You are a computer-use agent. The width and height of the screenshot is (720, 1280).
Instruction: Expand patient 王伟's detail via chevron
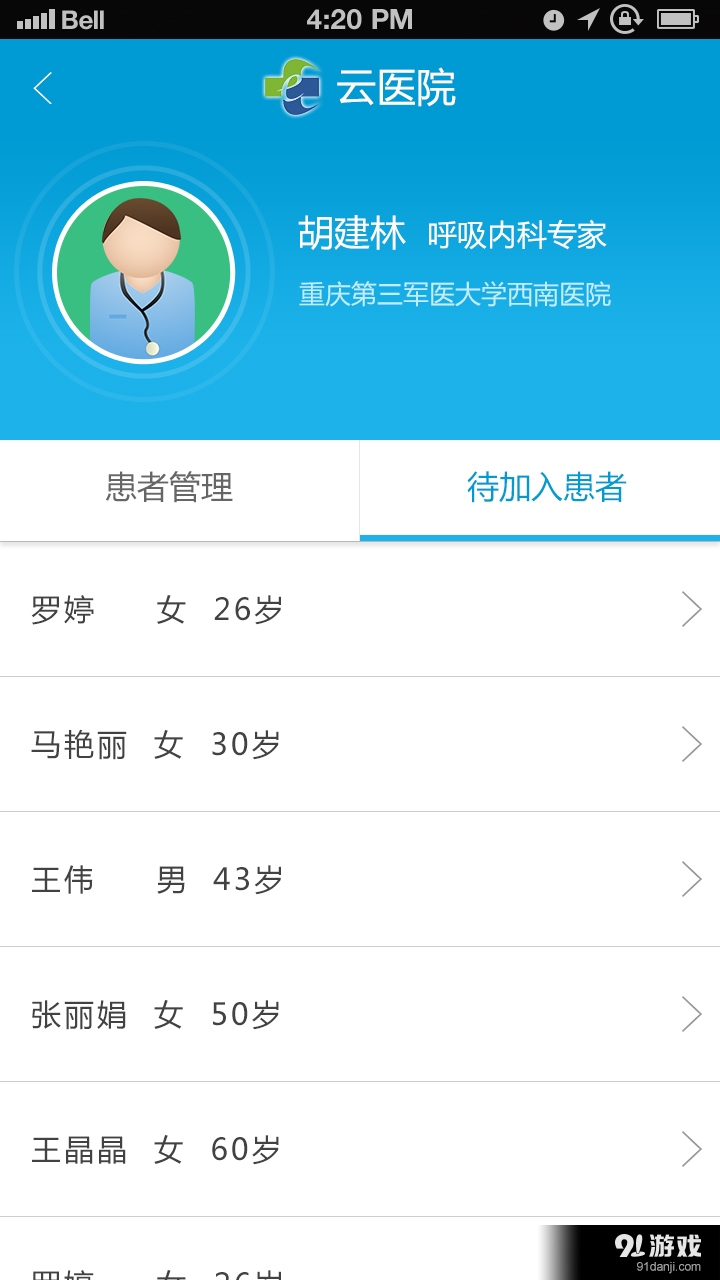click(691, 879)
